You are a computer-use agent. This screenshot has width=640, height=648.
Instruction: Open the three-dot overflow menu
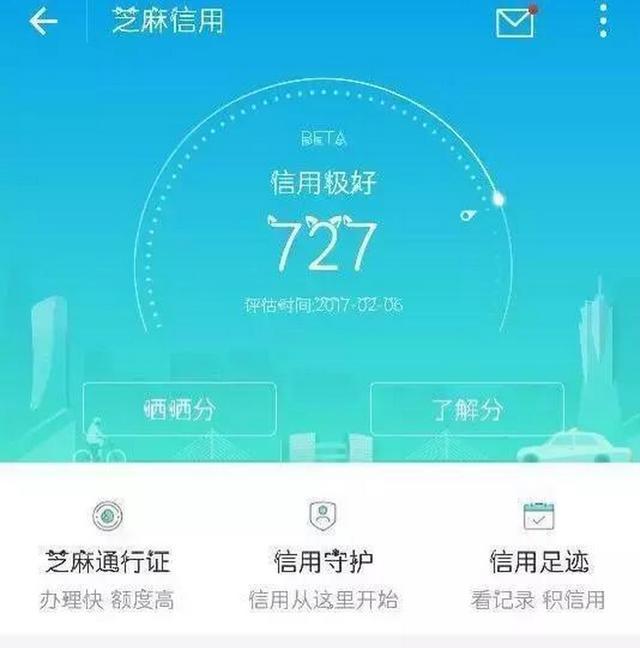click(603, 21)
